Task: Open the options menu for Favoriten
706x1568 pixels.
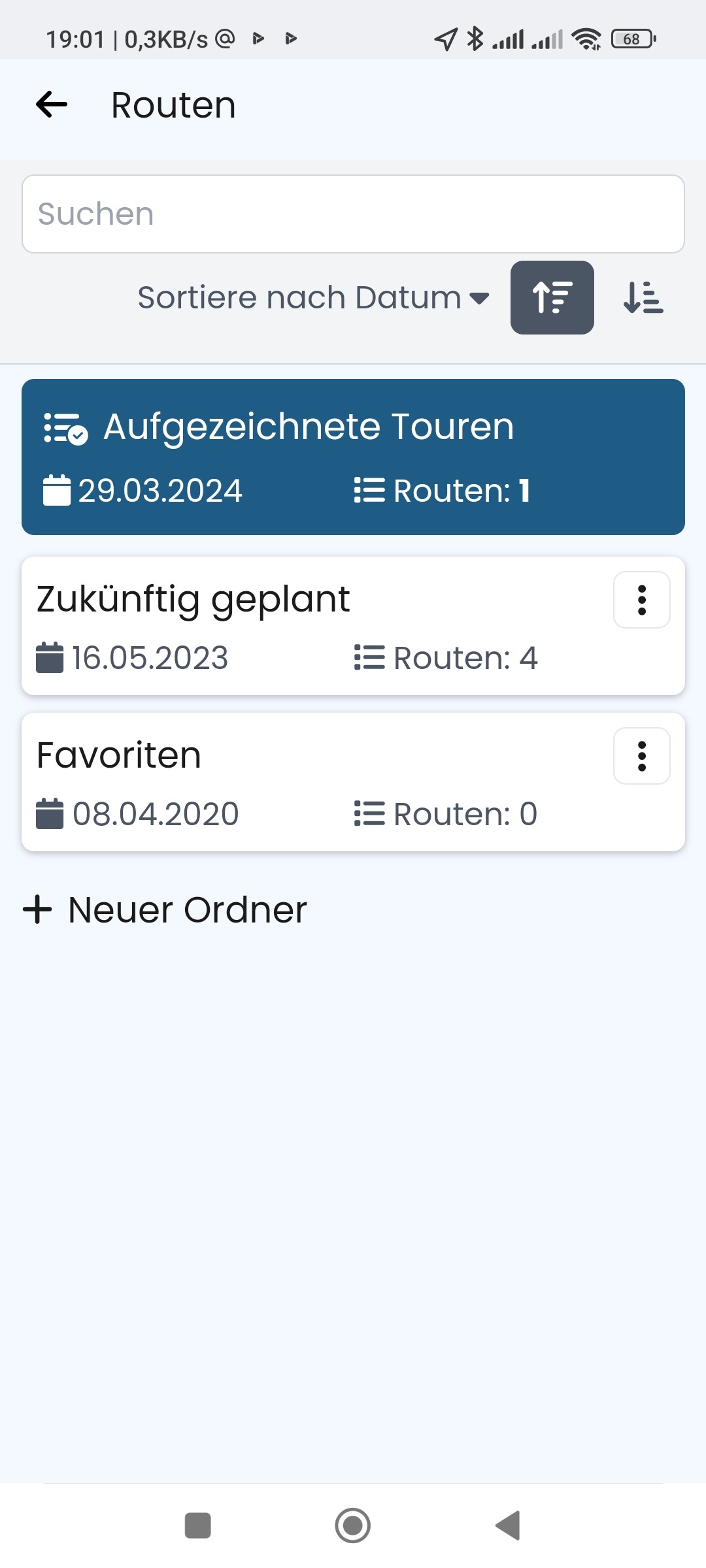Action: (642, 756)
